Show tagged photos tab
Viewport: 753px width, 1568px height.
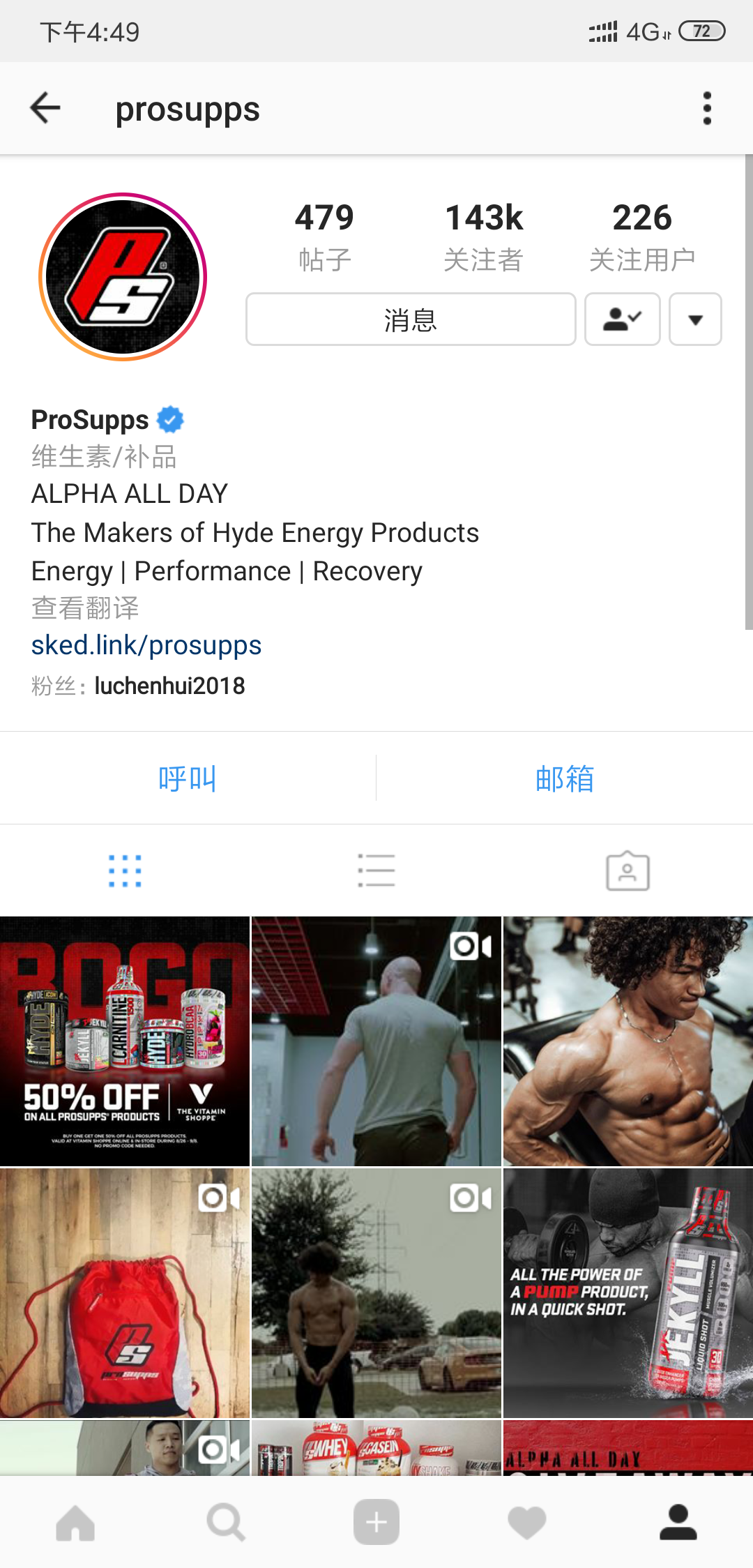[627, 871]
